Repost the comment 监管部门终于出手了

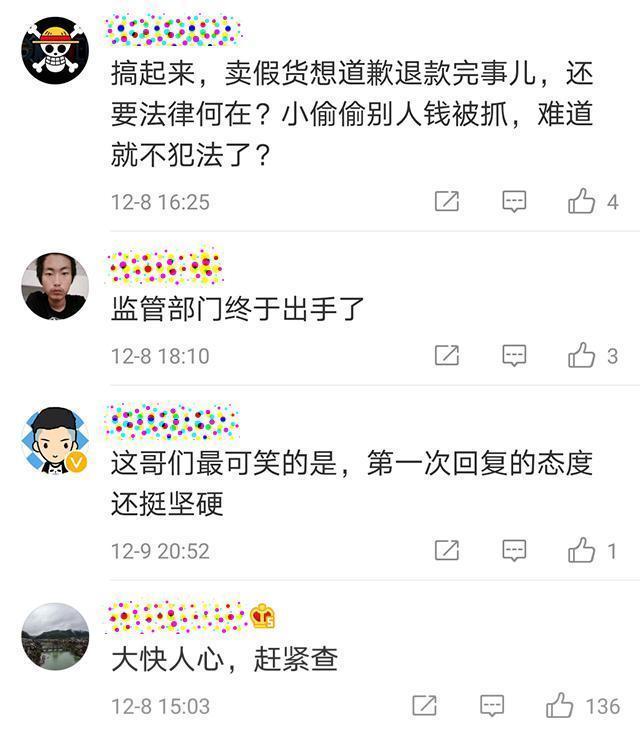point(447,356)
